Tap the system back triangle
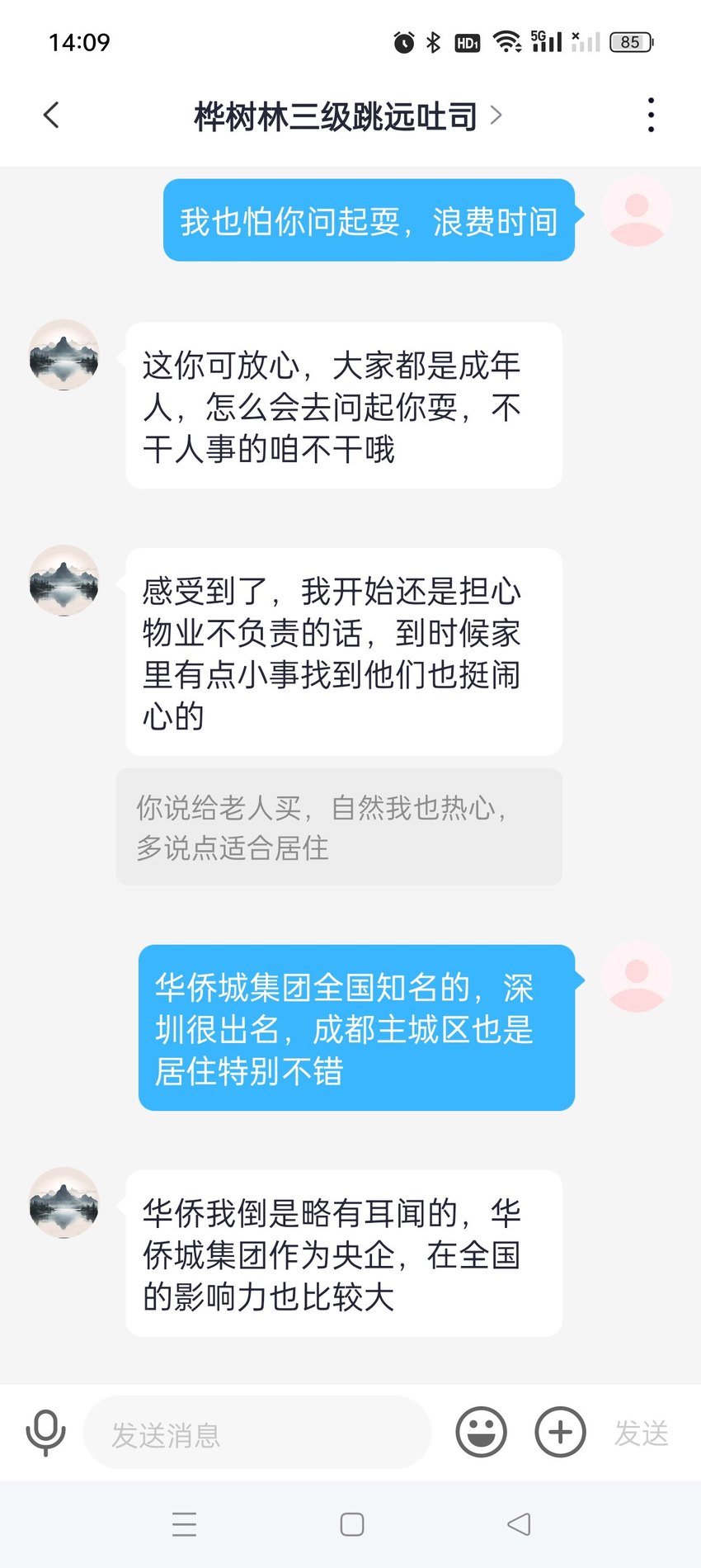This screenshot has width=701, height=1568. tap(519, 1524)
